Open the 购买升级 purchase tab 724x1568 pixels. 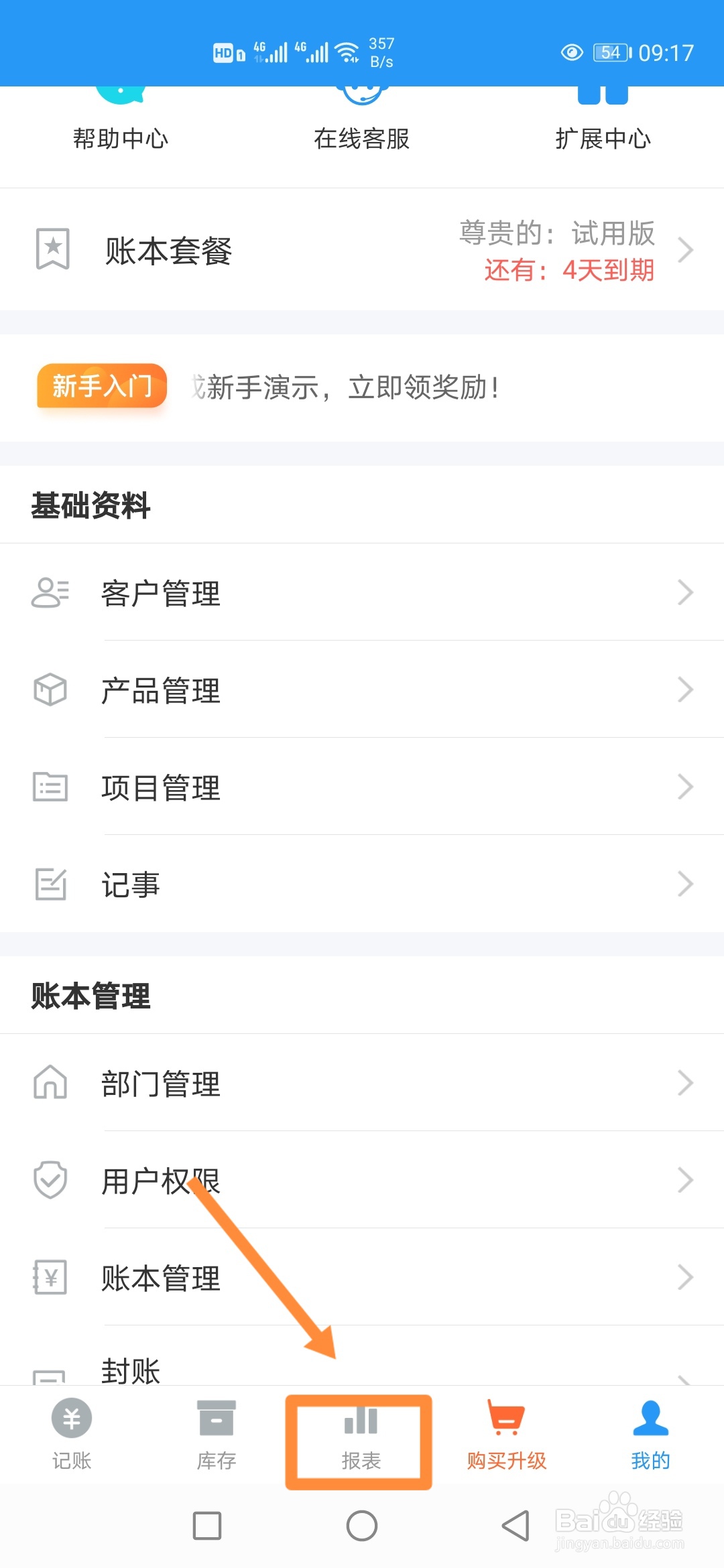click(506, 1435)
